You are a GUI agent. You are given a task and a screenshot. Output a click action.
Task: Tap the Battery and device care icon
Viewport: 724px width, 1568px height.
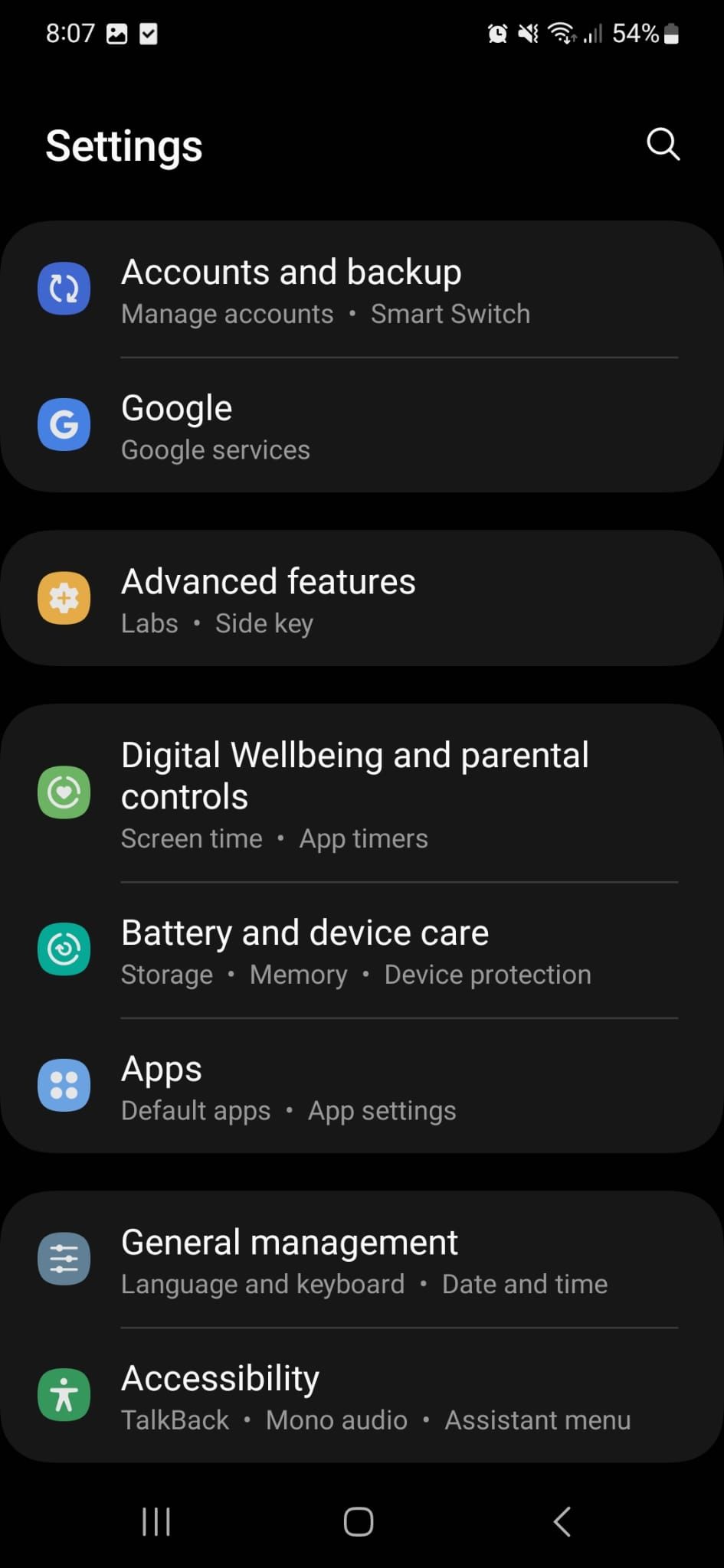pyautogui.click(x=64, y=949)
